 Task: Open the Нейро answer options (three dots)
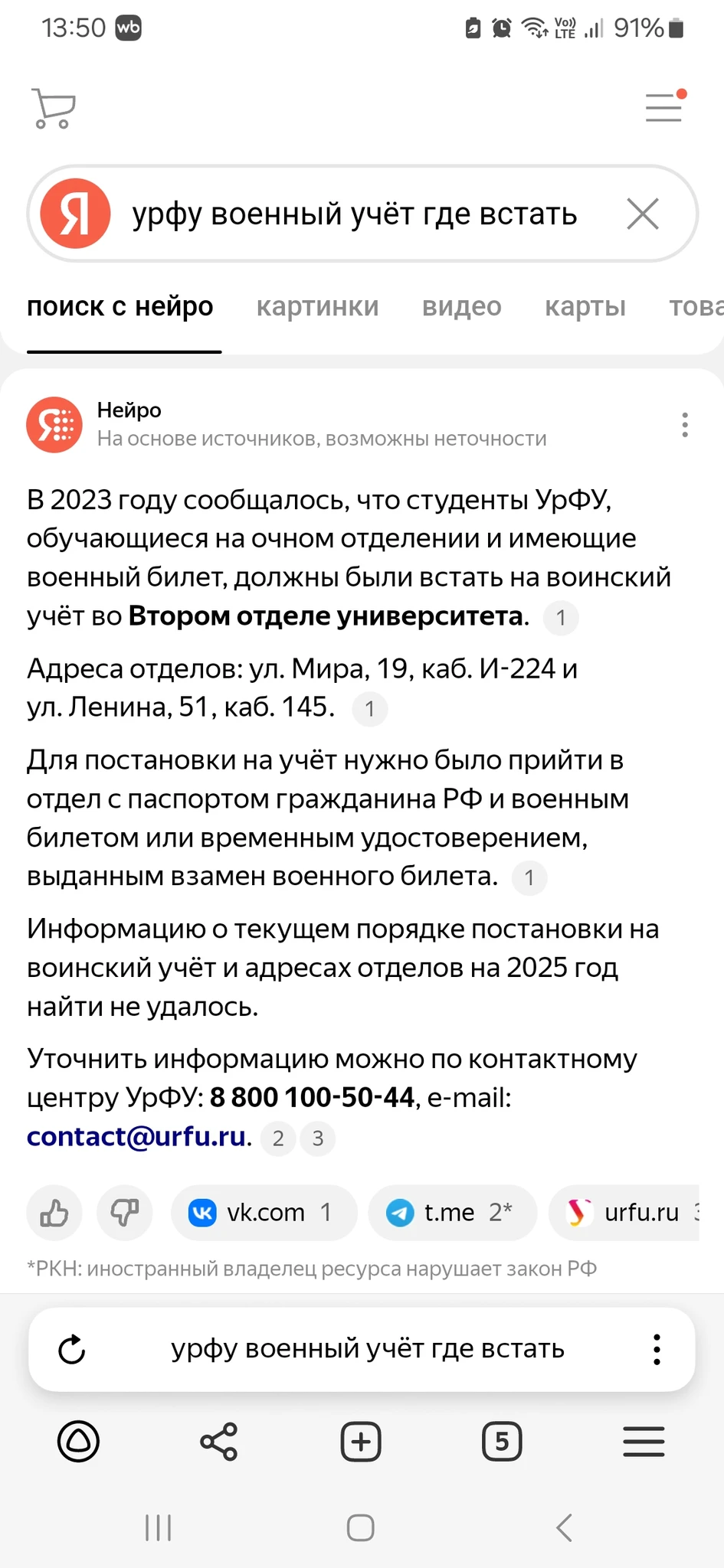point(684,424)
